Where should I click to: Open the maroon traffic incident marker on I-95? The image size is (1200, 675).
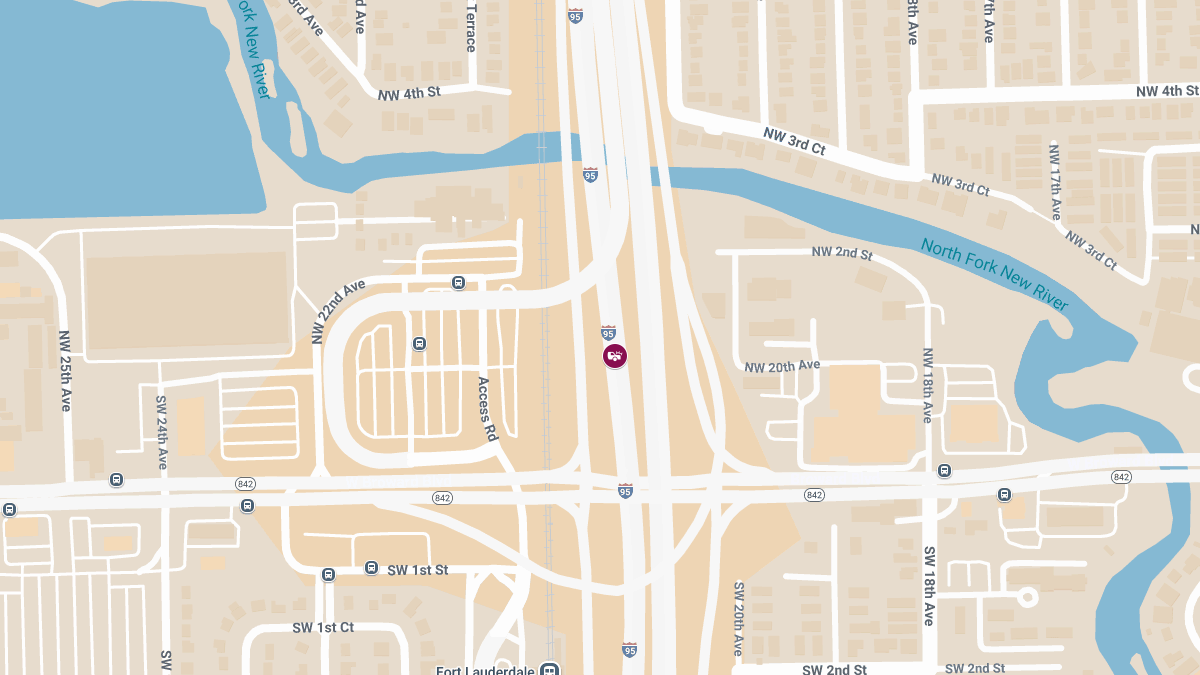[x=615, y=356]
